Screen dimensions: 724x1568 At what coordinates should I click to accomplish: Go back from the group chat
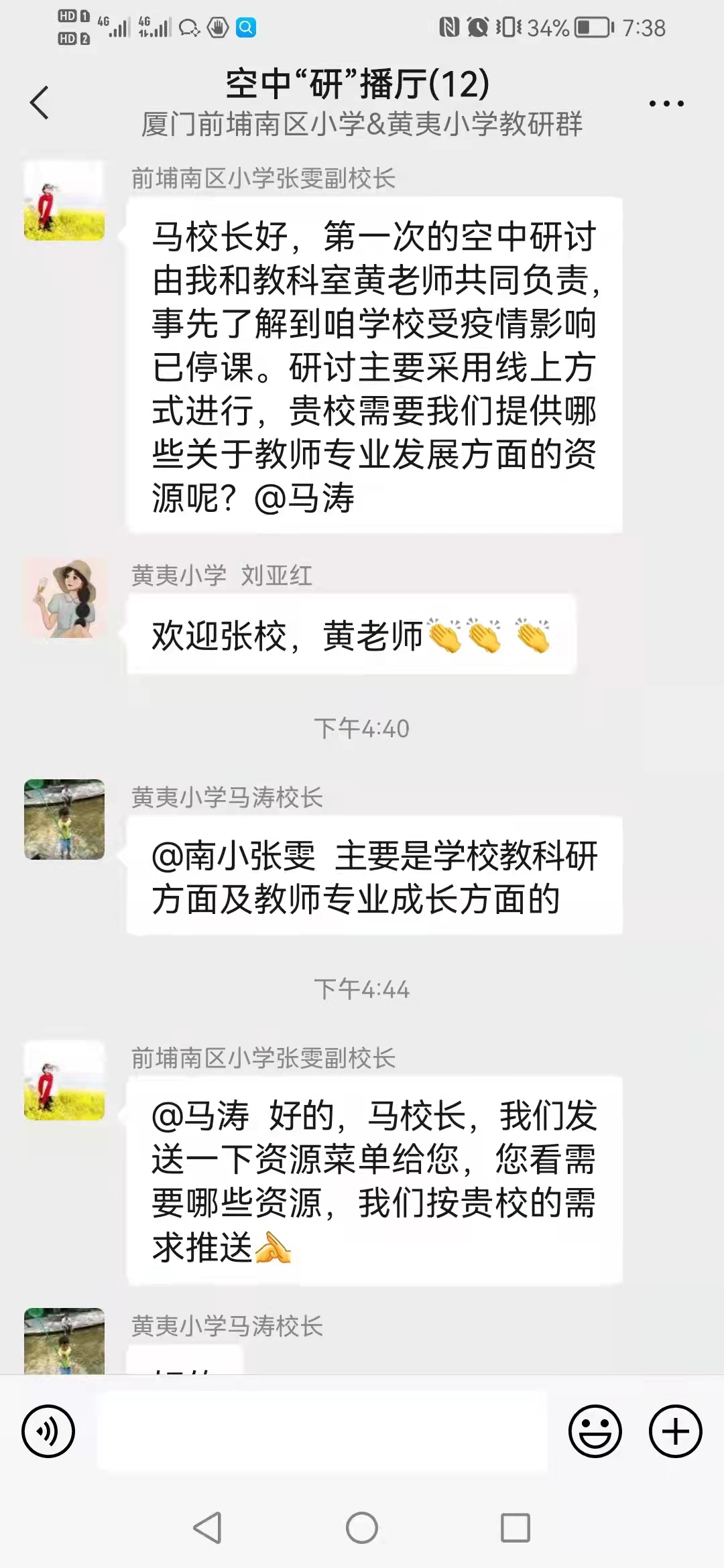click(40, 103)
